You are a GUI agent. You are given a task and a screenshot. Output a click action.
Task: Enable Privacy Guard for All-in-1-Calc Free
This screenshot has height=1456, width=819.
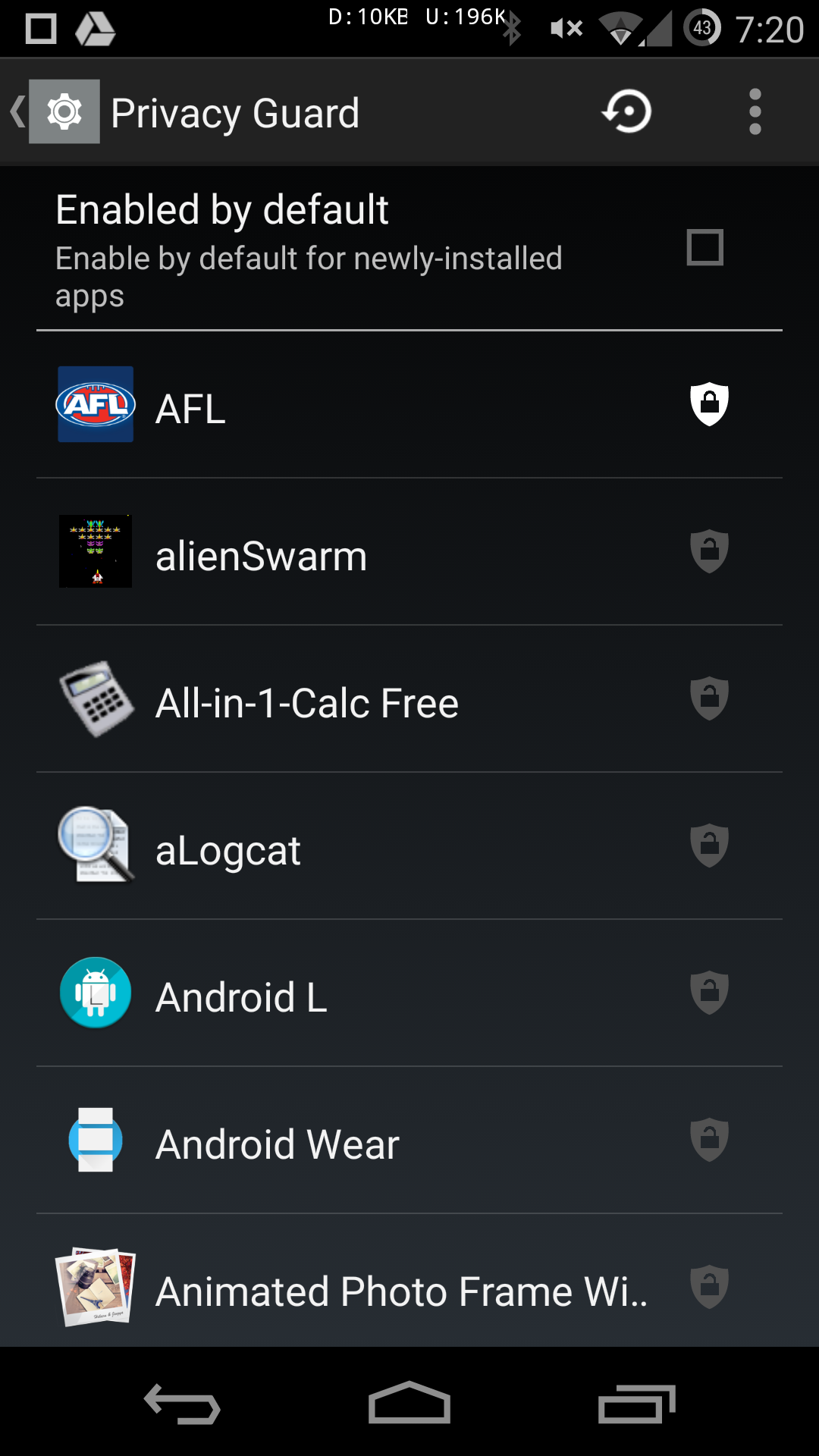point(709,698)
